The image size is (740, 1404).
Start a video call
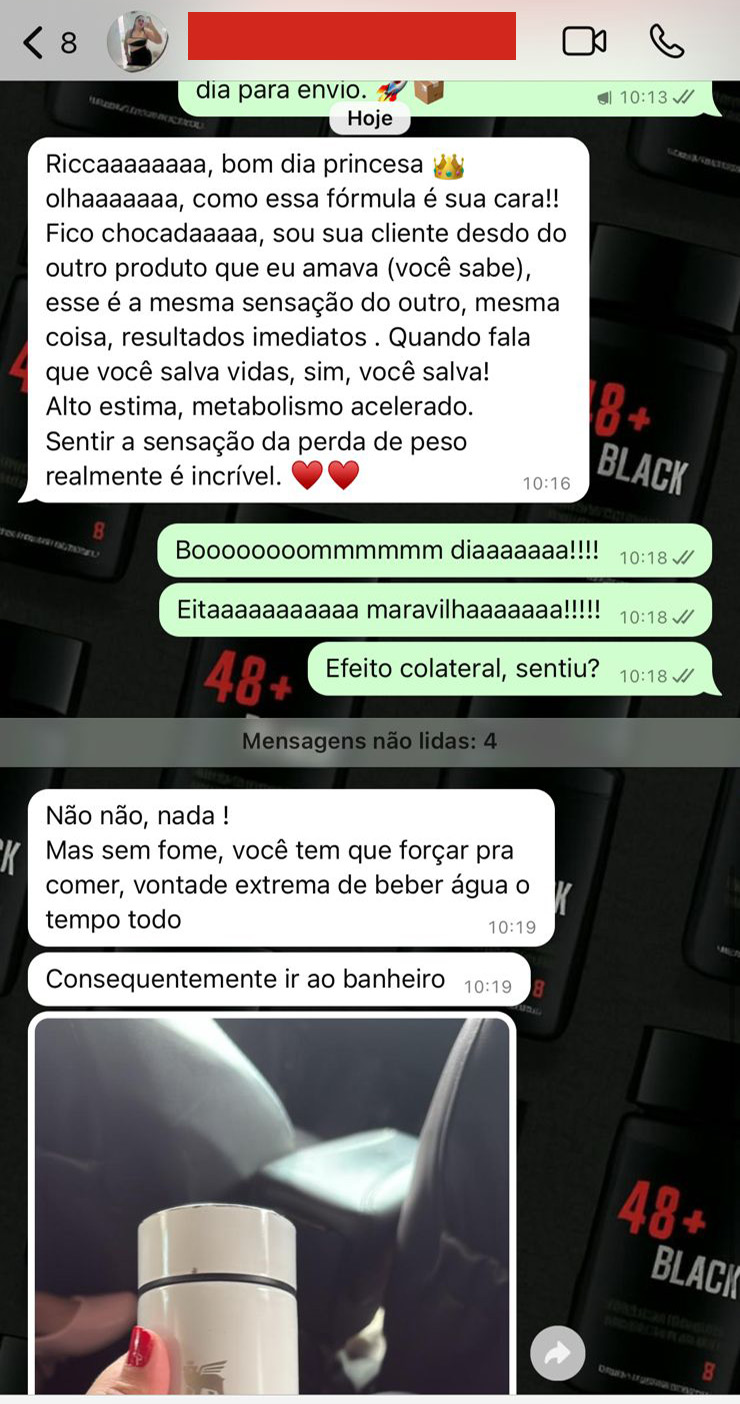coord(584,41)
